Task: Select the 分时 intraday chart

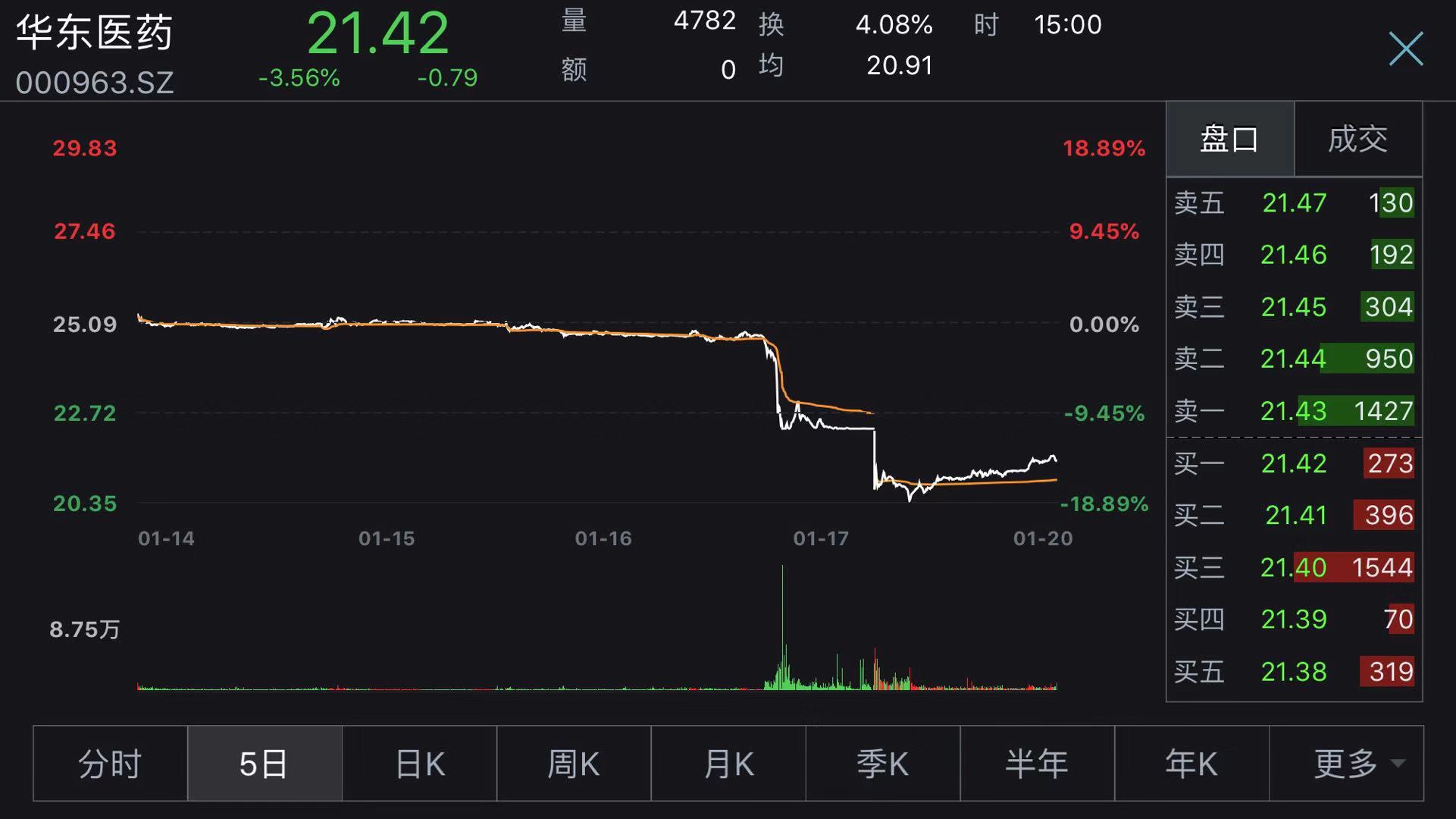Action: [111, 764]
